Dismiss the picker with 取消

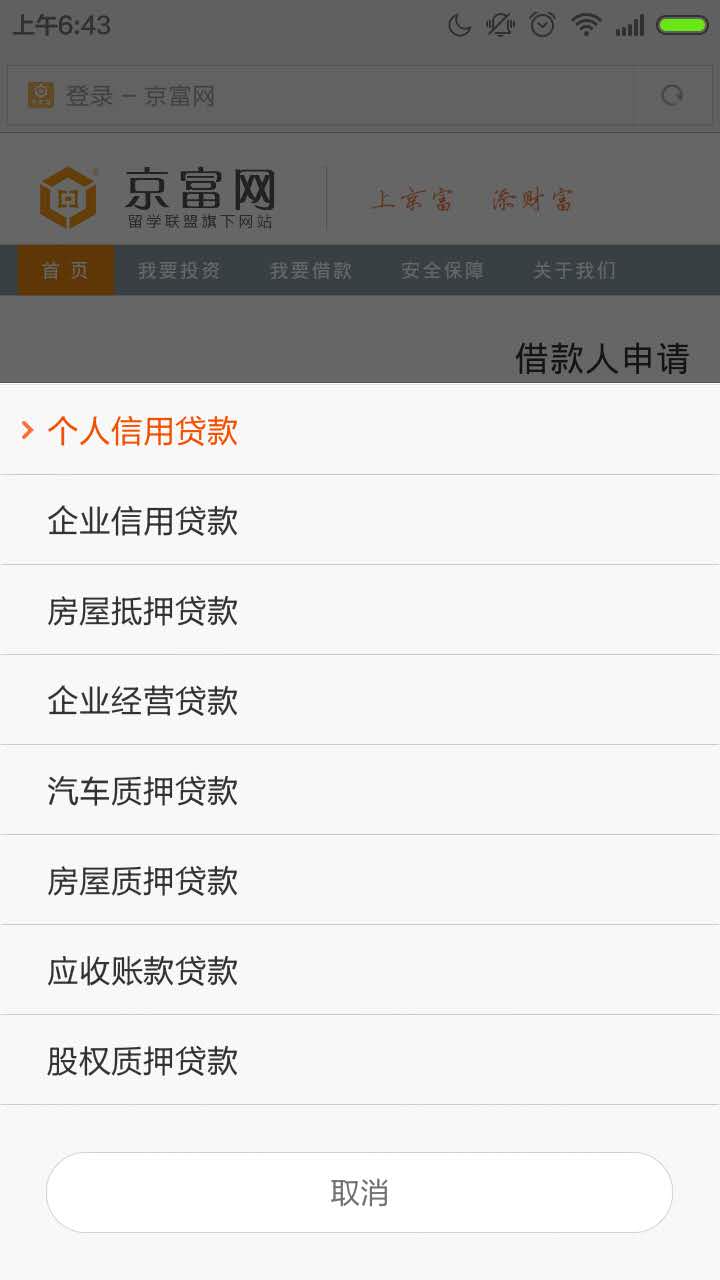click(x=359, y=1192)
